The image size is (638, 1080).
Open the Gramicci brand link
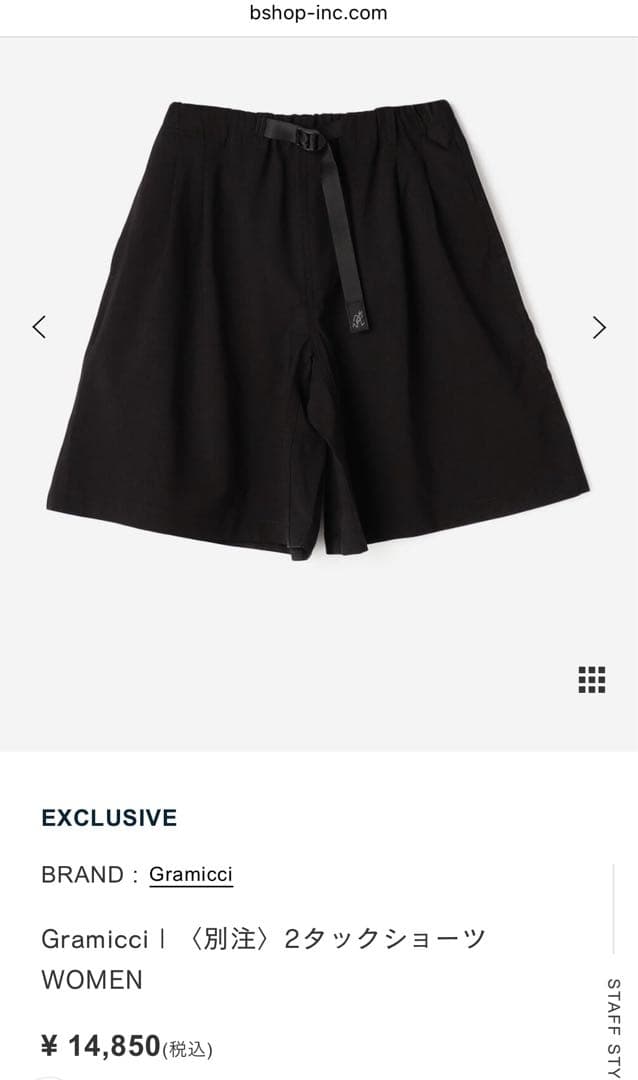coord(190,874)
